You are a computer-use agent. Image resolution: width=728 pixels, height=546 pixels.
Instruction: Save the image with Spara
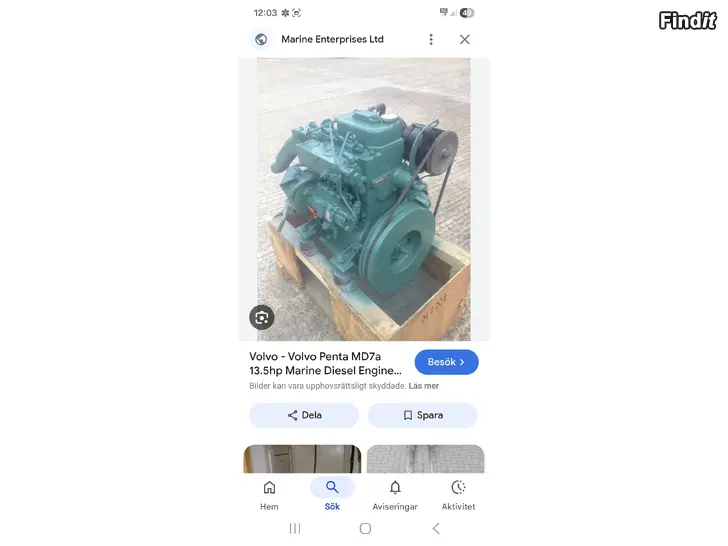422,415
